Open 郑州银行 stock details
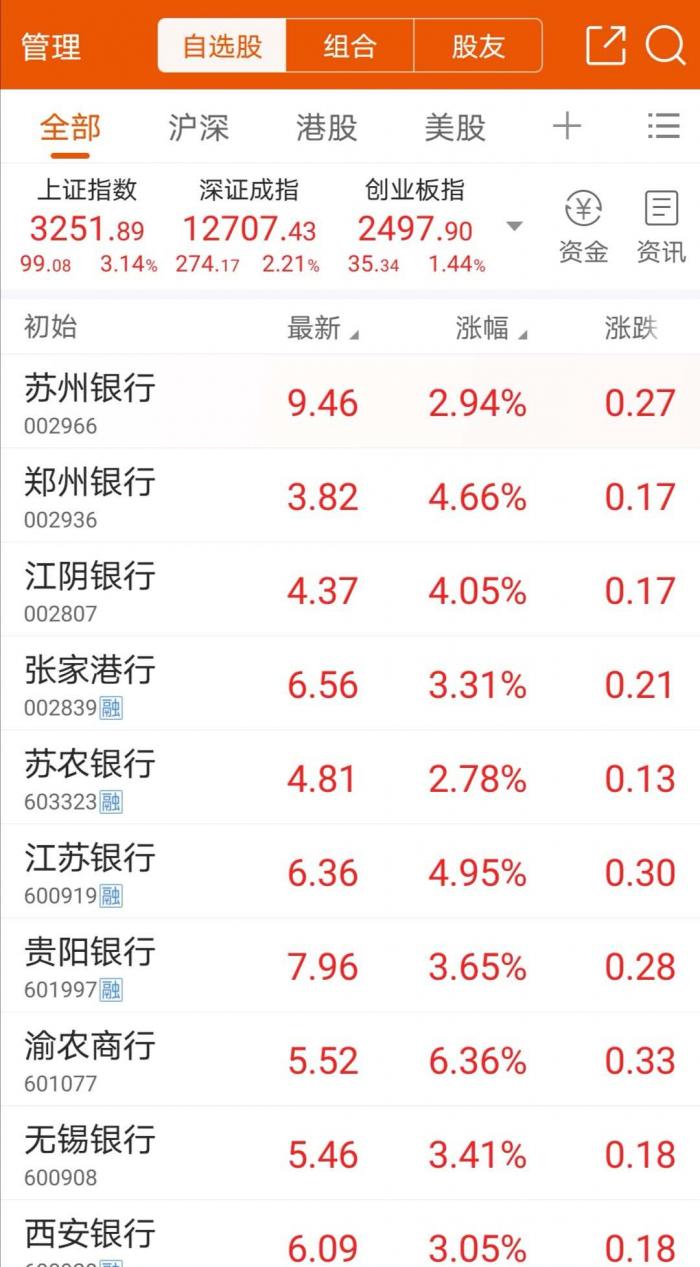Screen dimensions: 700x1267 (x=90, y=495)
